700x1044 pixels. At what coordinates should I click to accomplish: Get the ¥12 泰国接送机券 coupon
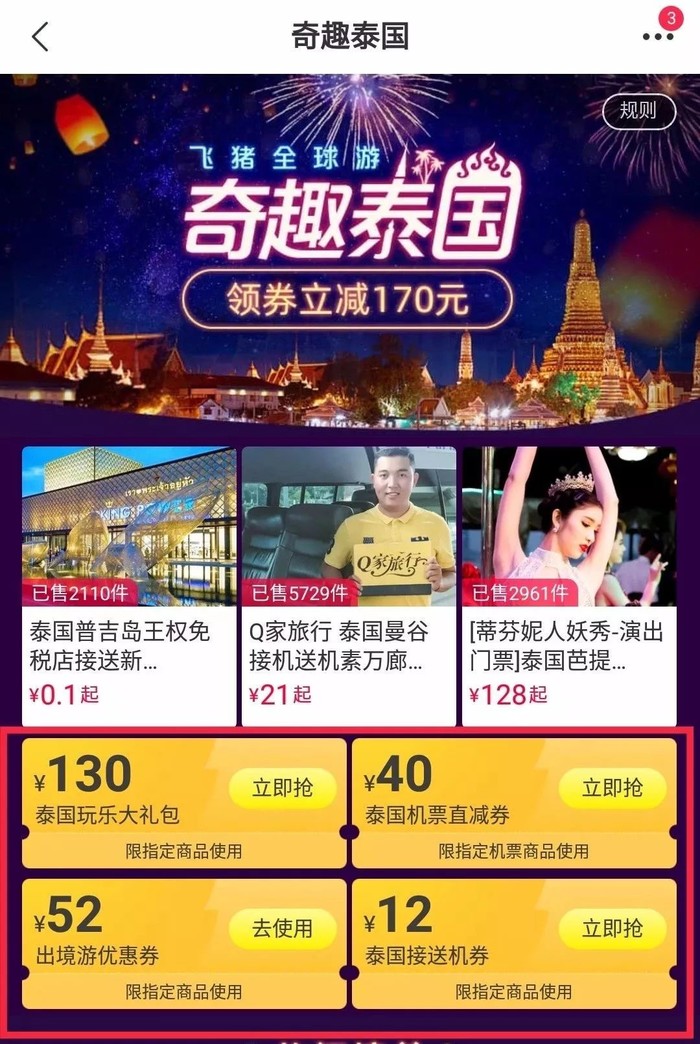pos(612,929)
